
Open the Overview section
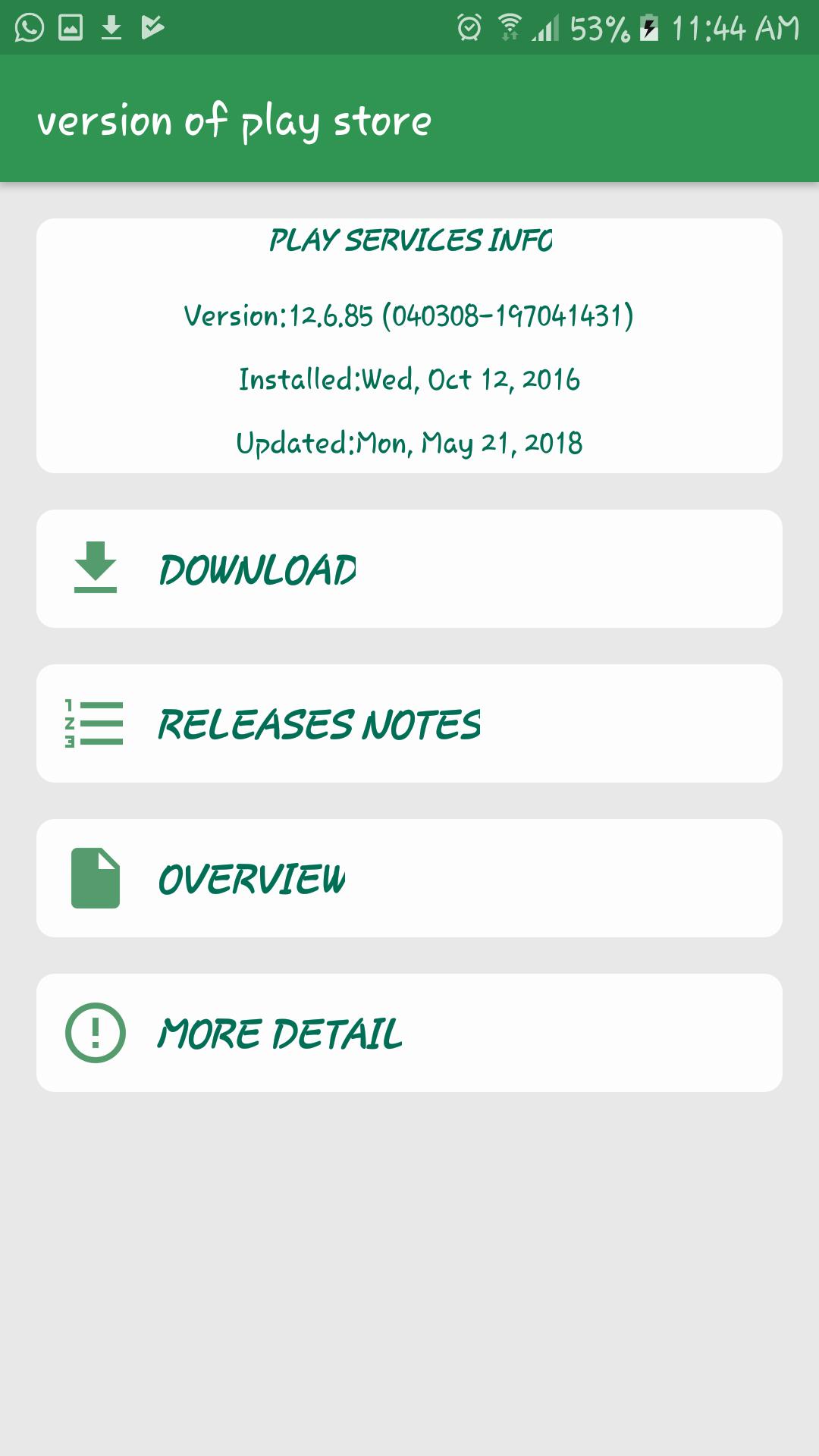pos(409,878)
